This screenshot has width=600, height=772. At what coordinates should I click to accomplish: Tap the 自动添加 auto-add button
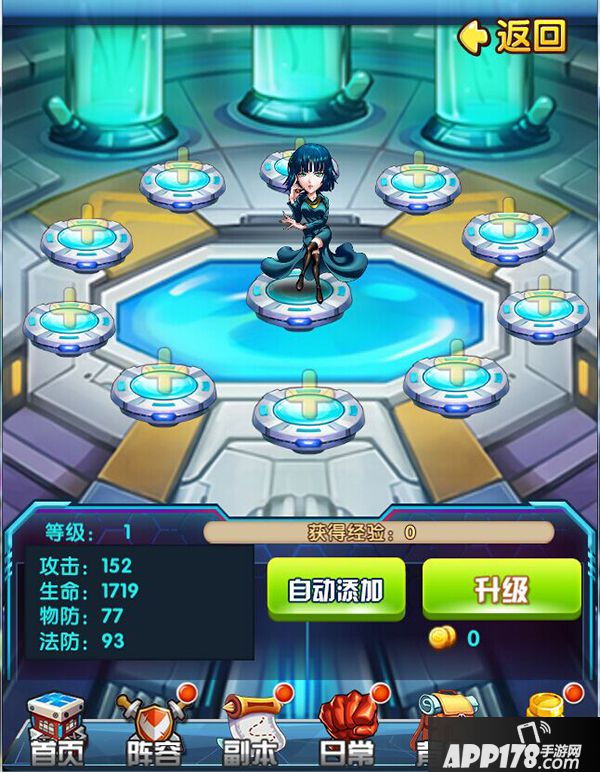point(335,590)
